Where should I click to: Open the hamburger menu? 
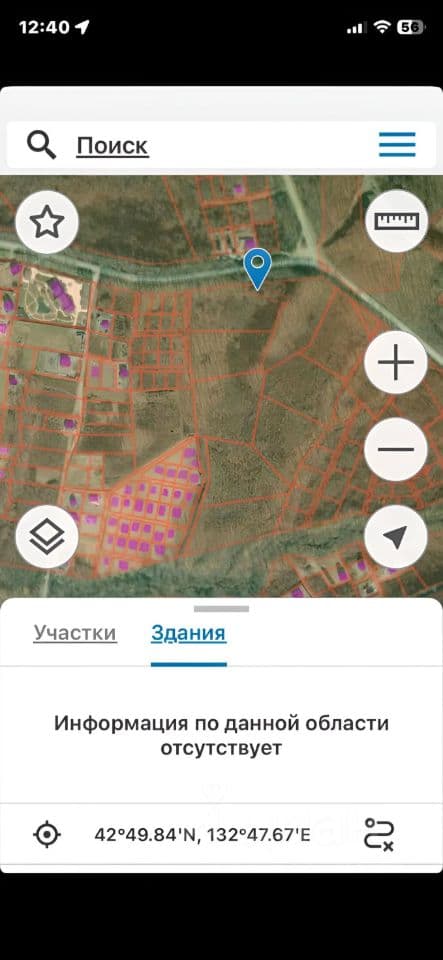(x=397, y=145)
